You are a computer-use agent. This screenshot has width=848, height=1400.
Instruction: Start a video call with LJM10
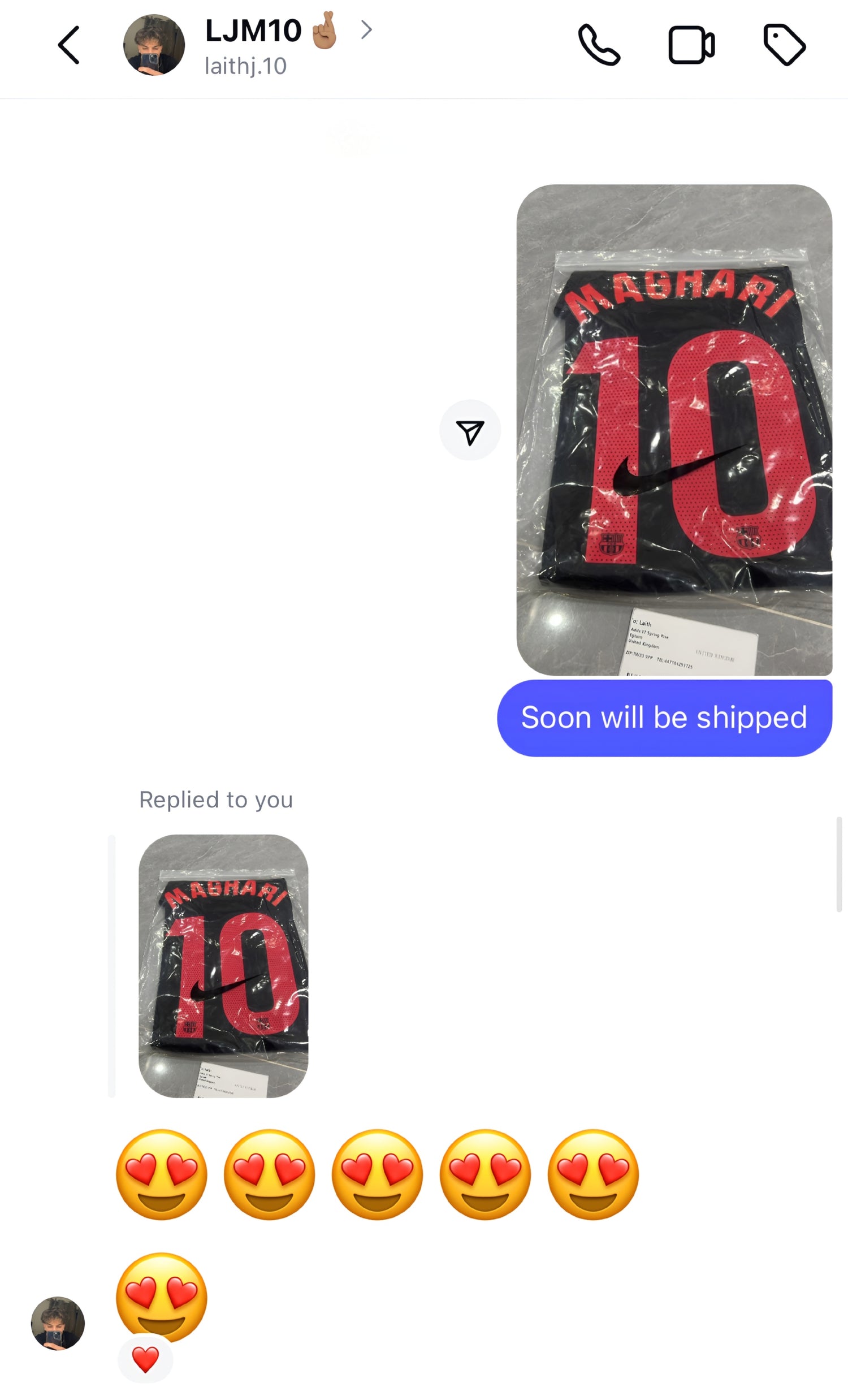coord(691,45)
